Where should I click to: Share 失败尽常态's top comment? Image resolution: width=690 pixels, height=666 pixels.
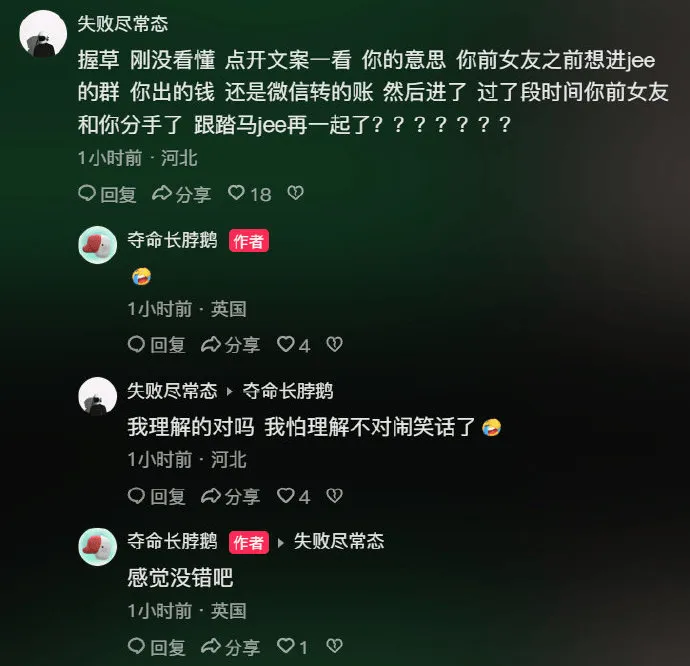(181, 194)
